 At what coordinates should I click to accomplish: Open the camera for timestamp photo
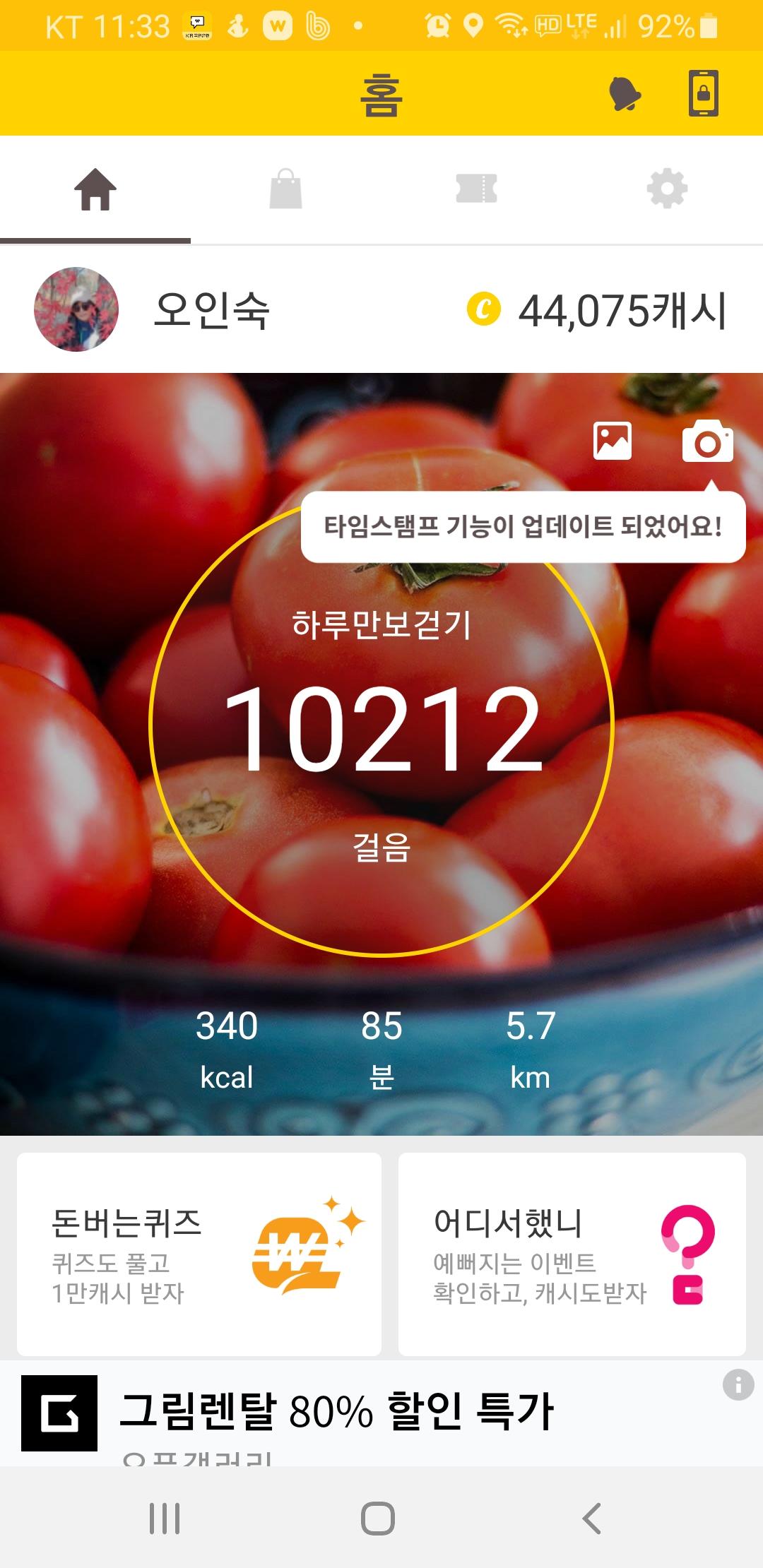(x=707, y=441)
